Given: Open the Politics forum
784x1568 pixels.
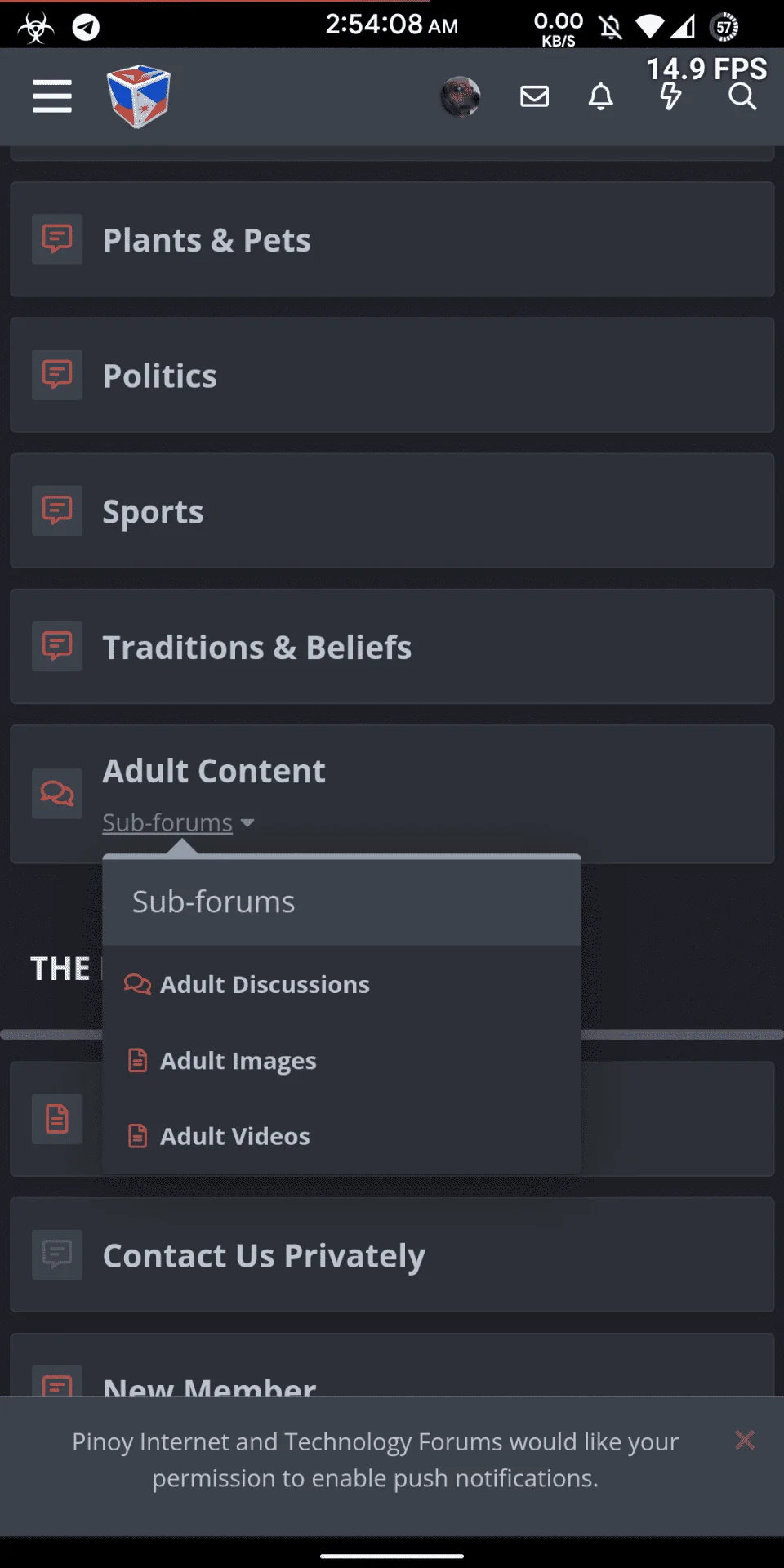Looking at the screenshot, I should coord(160,376).
